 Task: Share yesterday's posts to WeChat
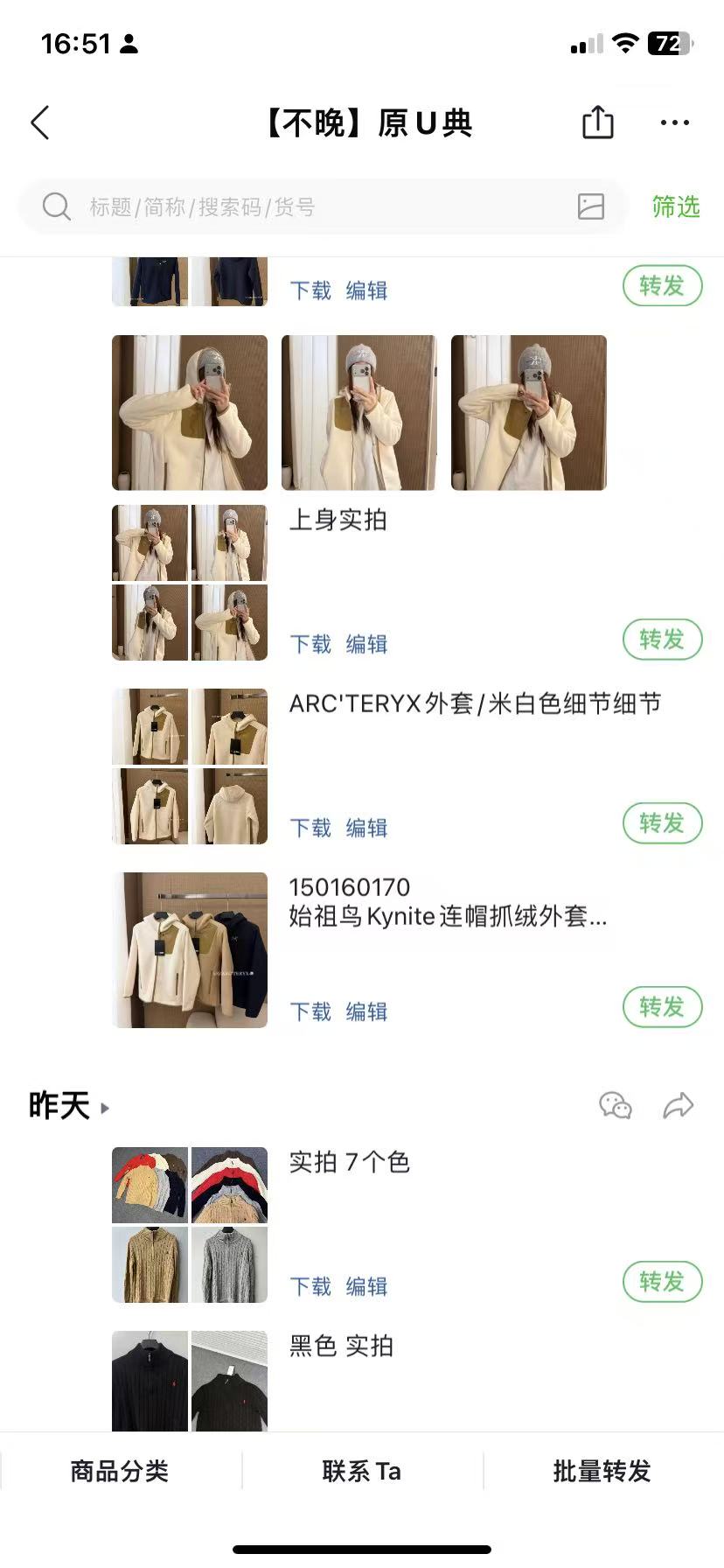pos(616,1106)
